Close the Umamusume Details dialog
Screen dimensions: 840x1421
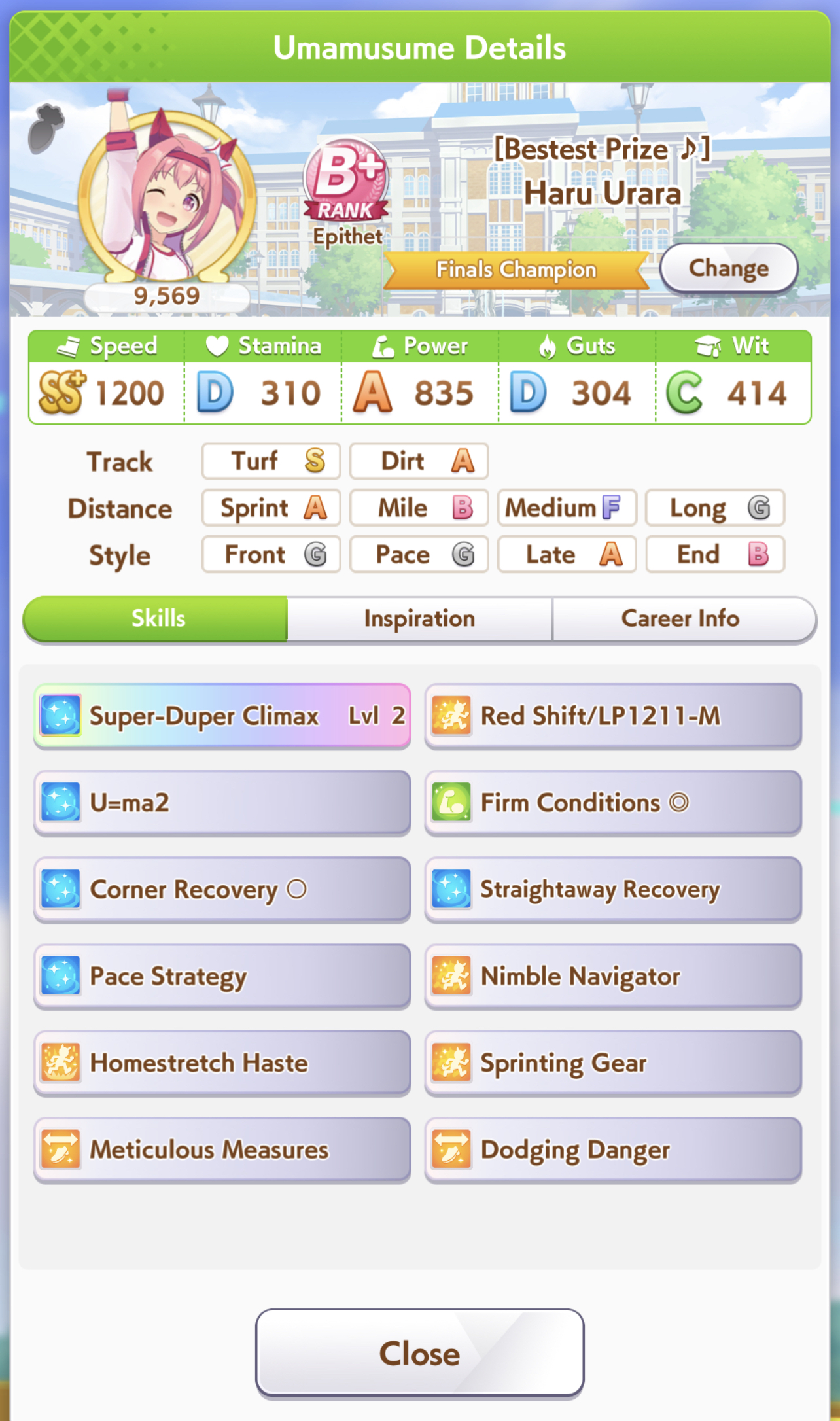[x=419, y=1353]
